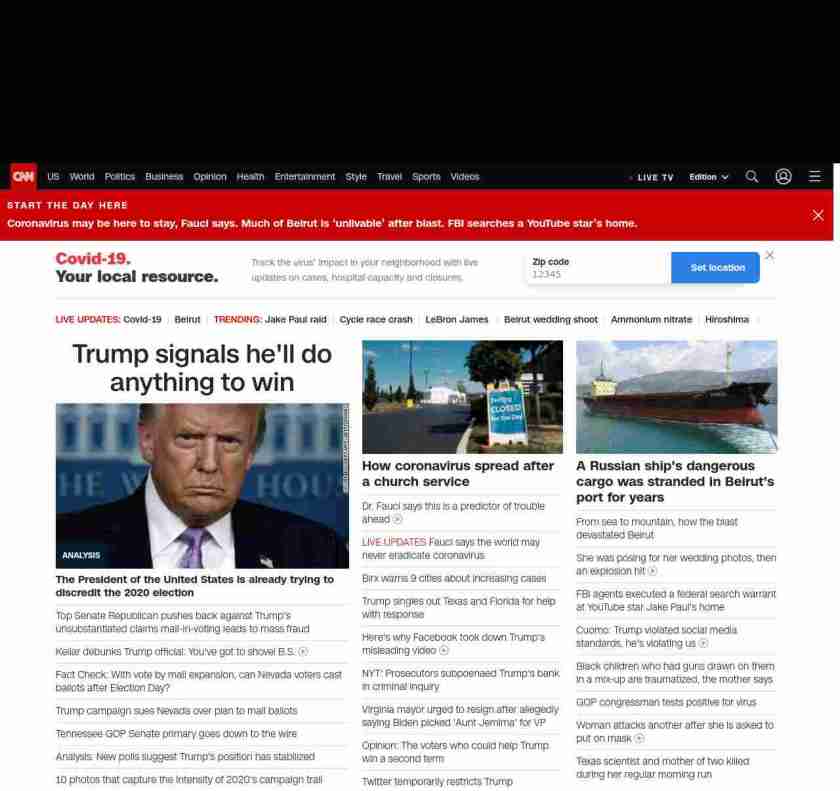This screenshot has width=840, height=791.
Task: Open the search icon in the header
Action: [x=752, y=177]
